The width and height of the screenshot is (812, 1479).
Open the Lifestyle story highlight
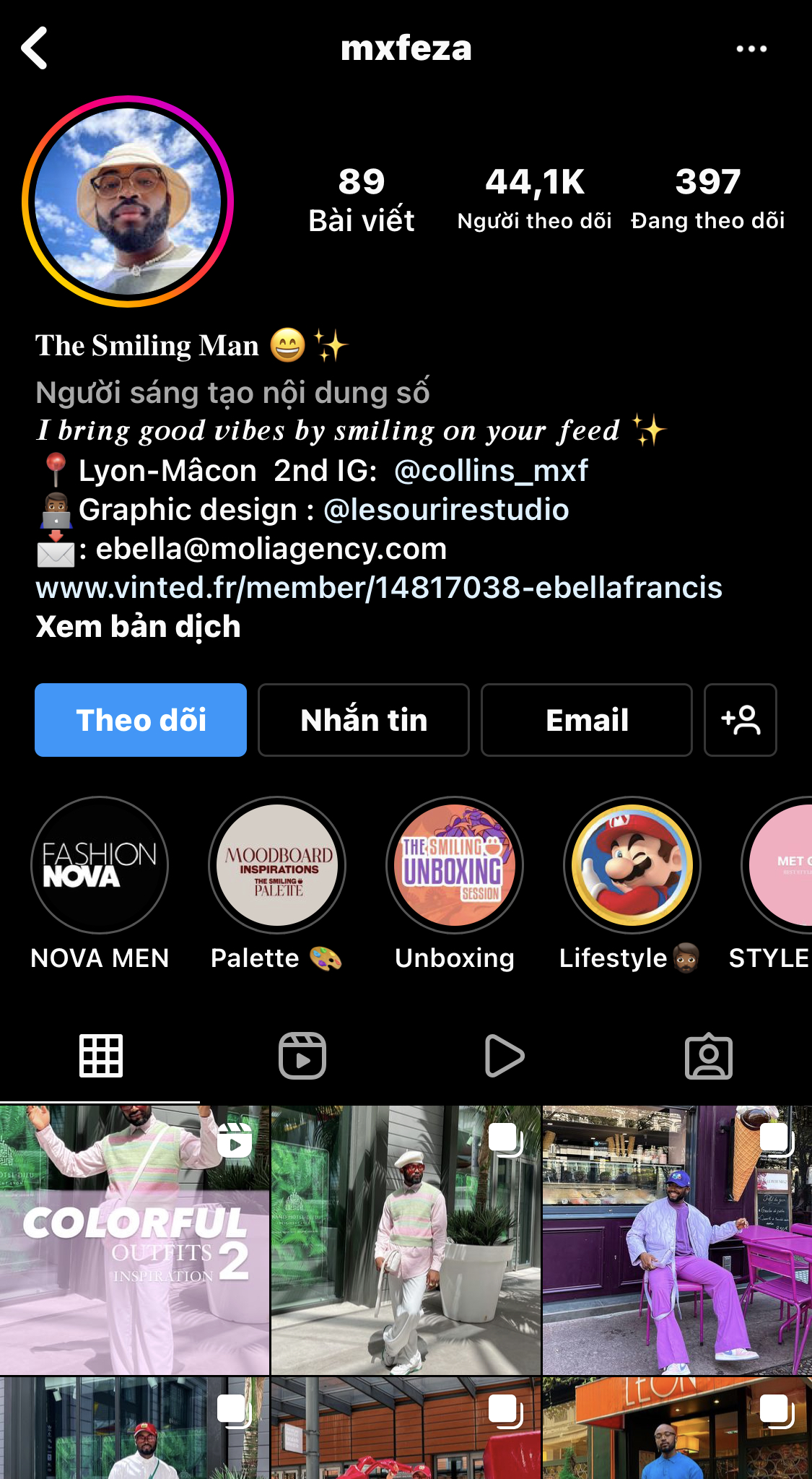click(632, 865)
